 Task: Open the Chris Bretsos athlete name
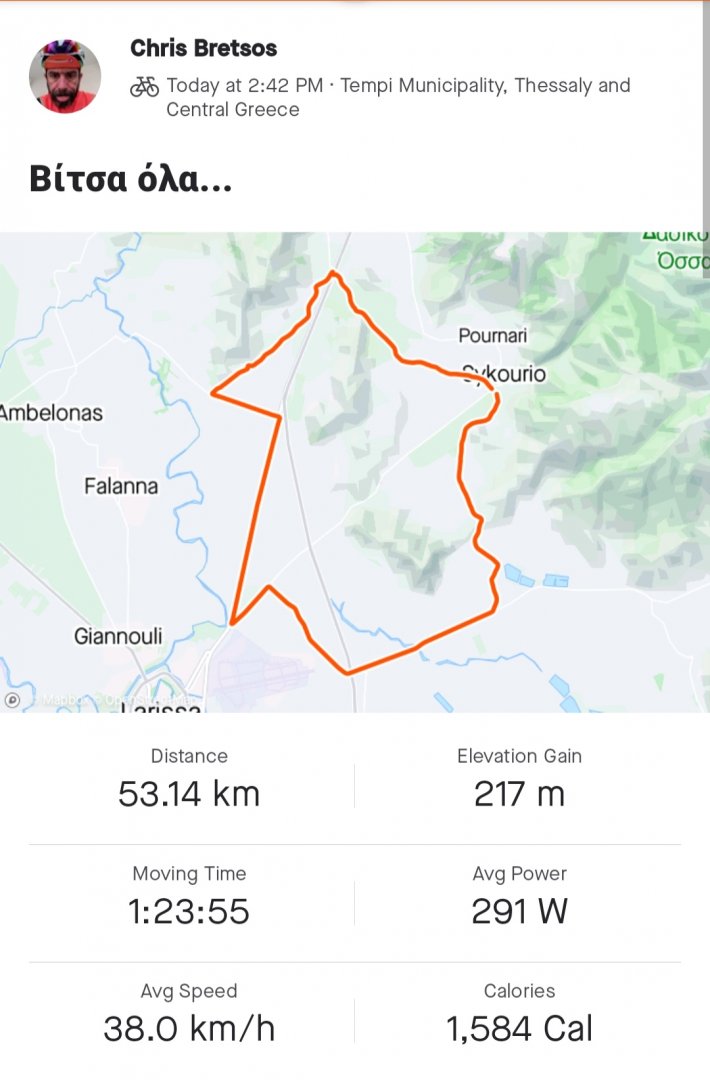pos(203,48)
